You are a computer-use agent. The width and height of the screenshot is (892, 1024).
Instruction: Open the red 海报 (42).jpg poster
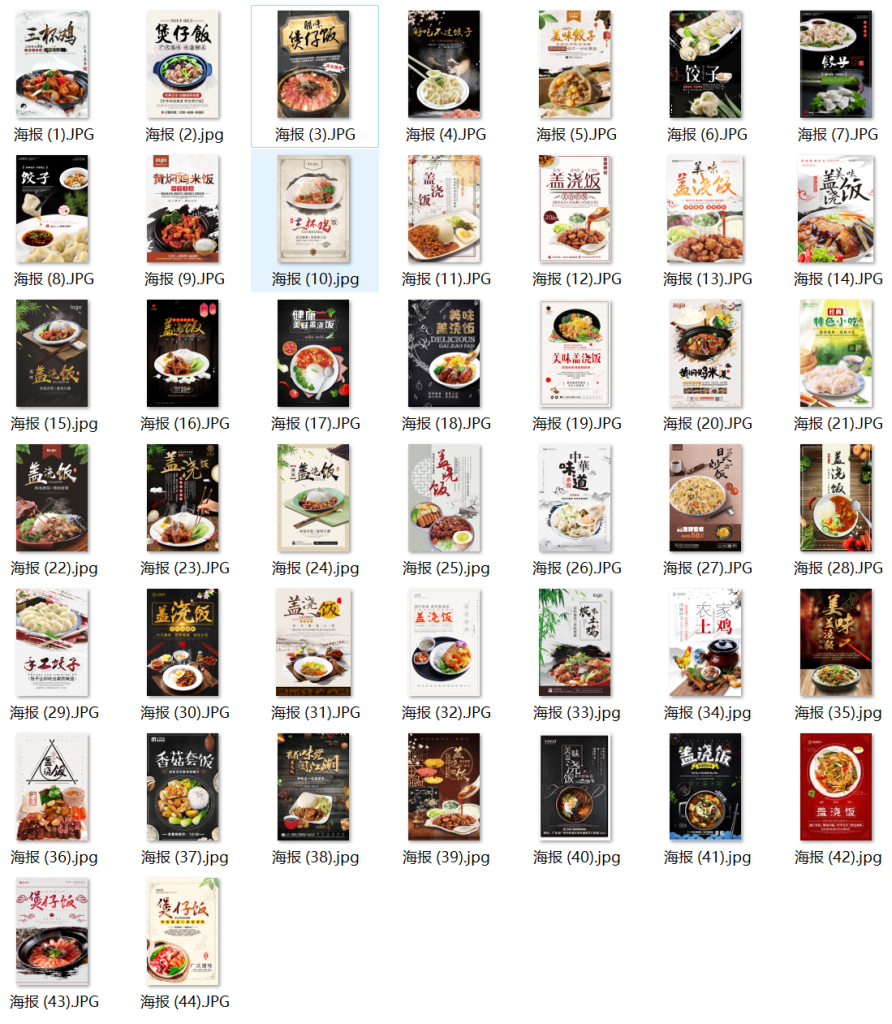pos(837,787)
